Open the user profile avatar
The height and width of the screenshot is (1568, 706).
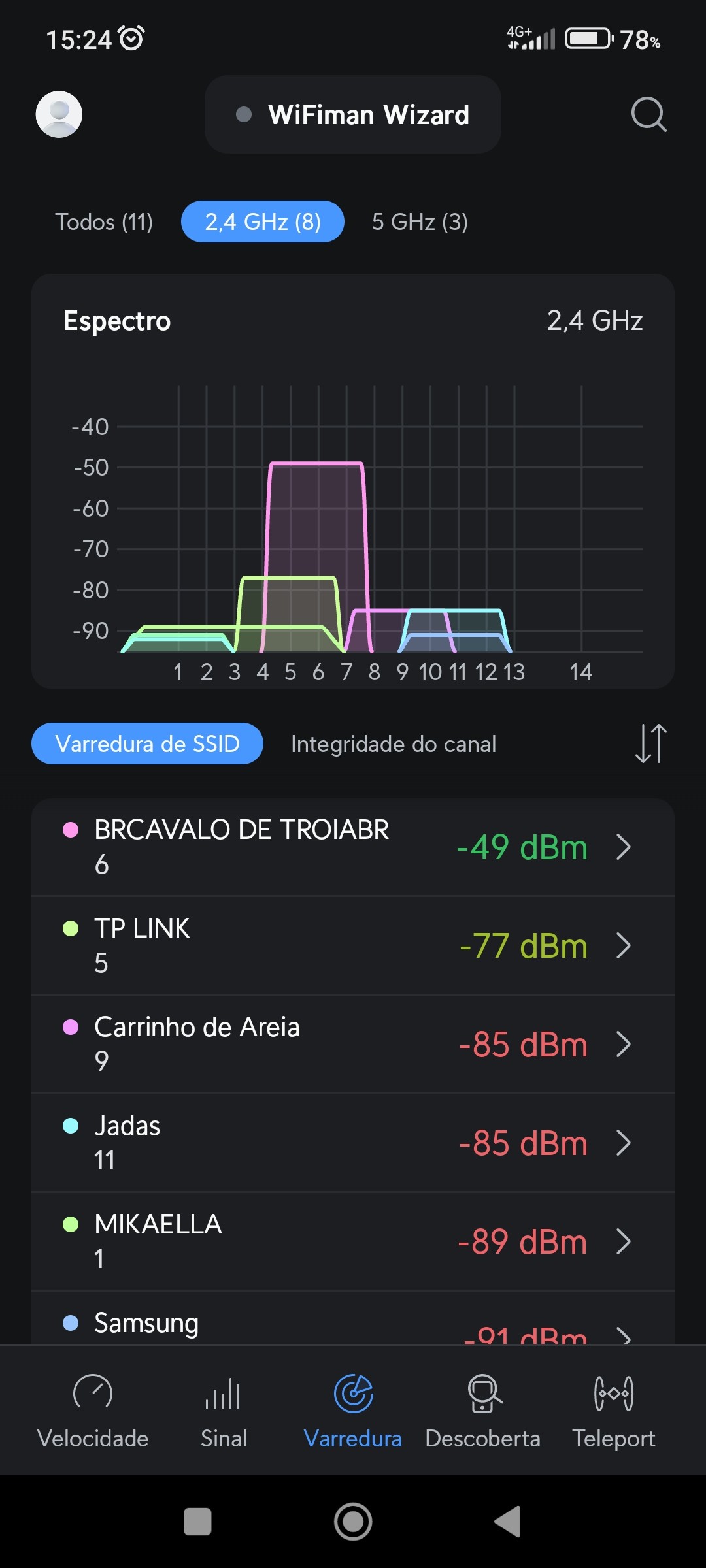59,114
